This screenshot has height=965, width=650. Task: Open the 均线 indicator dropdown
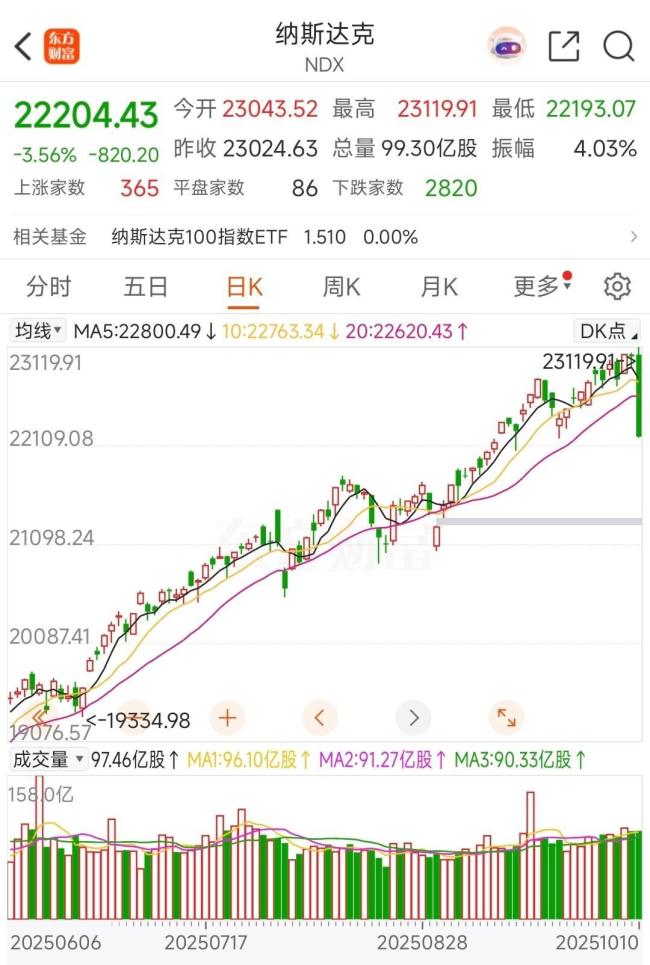[x=38, y=331]
